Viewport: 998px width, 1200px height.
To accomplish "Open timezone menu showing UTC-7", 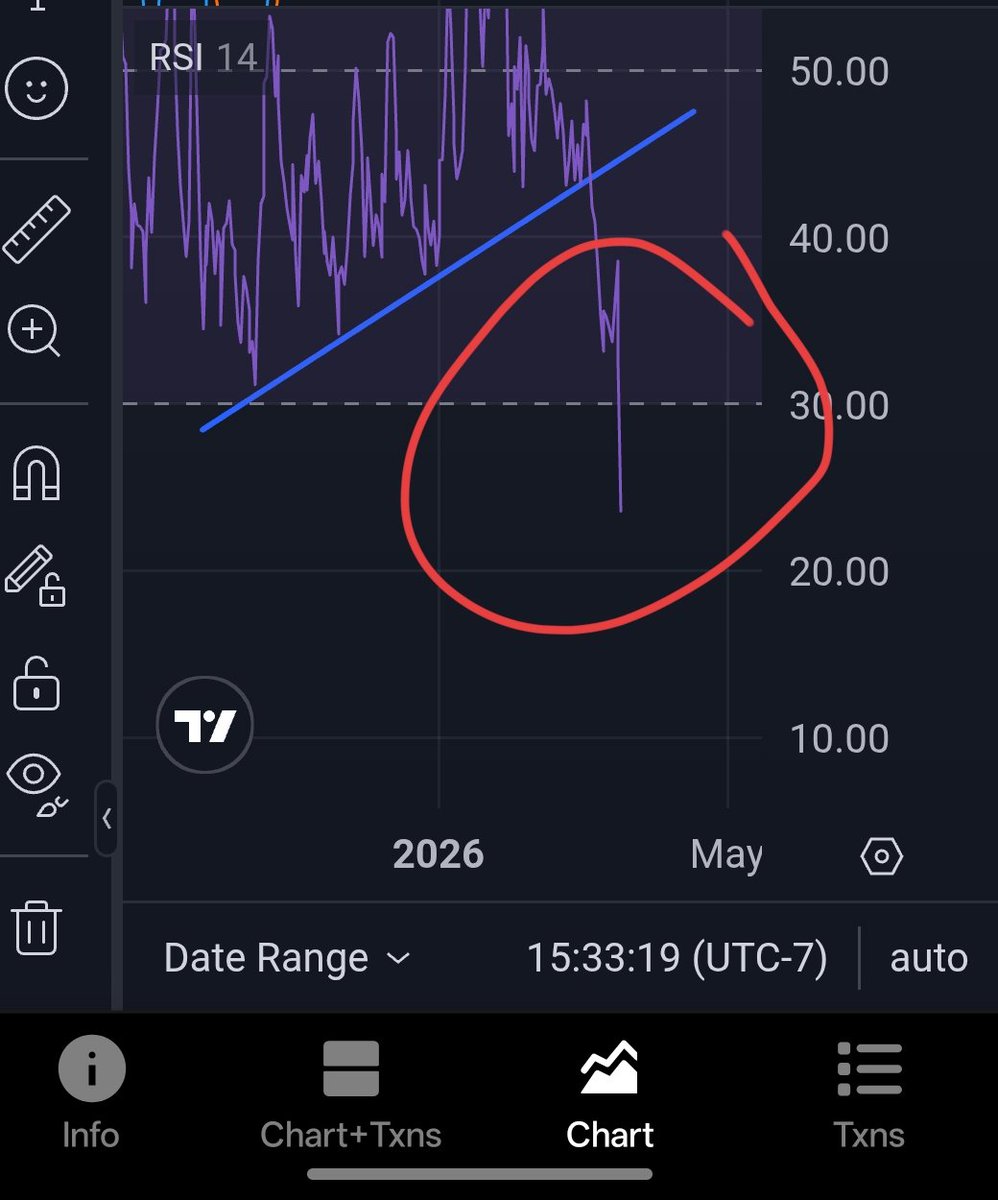I will point(677,958).
